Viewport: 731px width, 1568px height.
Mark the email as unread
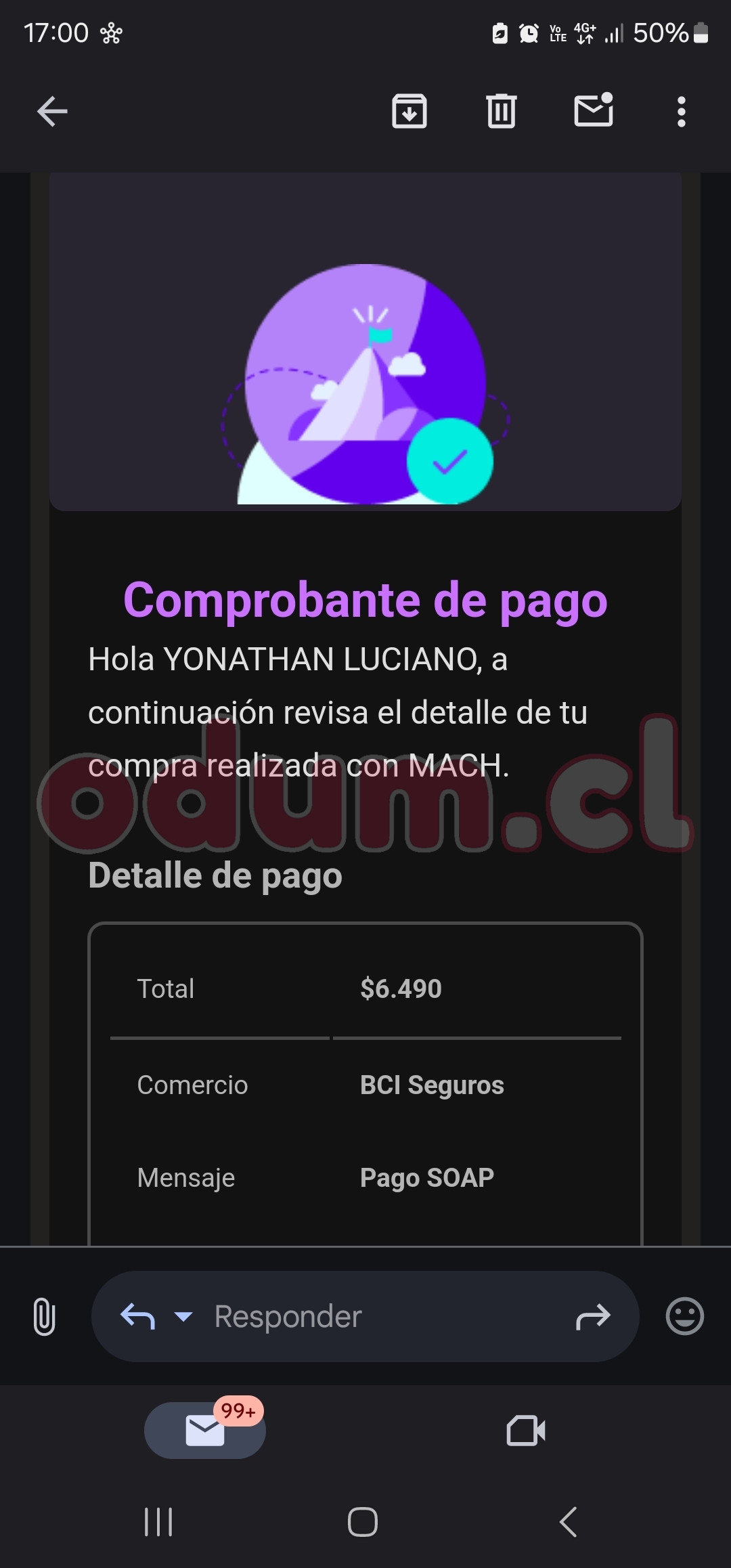(594, 110)
